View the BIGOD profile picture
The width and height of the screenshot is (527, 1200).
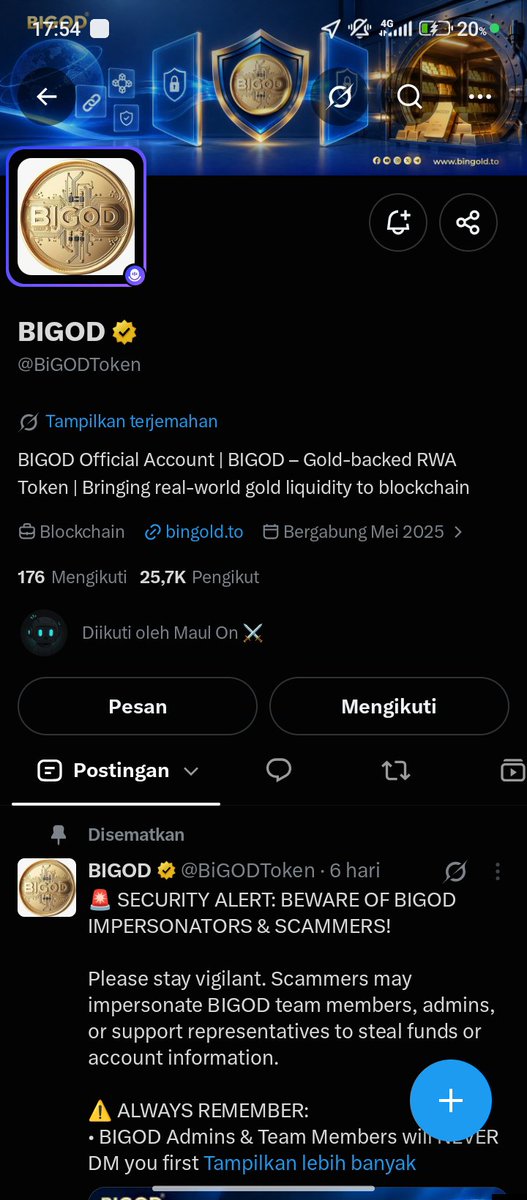[76, 216]
